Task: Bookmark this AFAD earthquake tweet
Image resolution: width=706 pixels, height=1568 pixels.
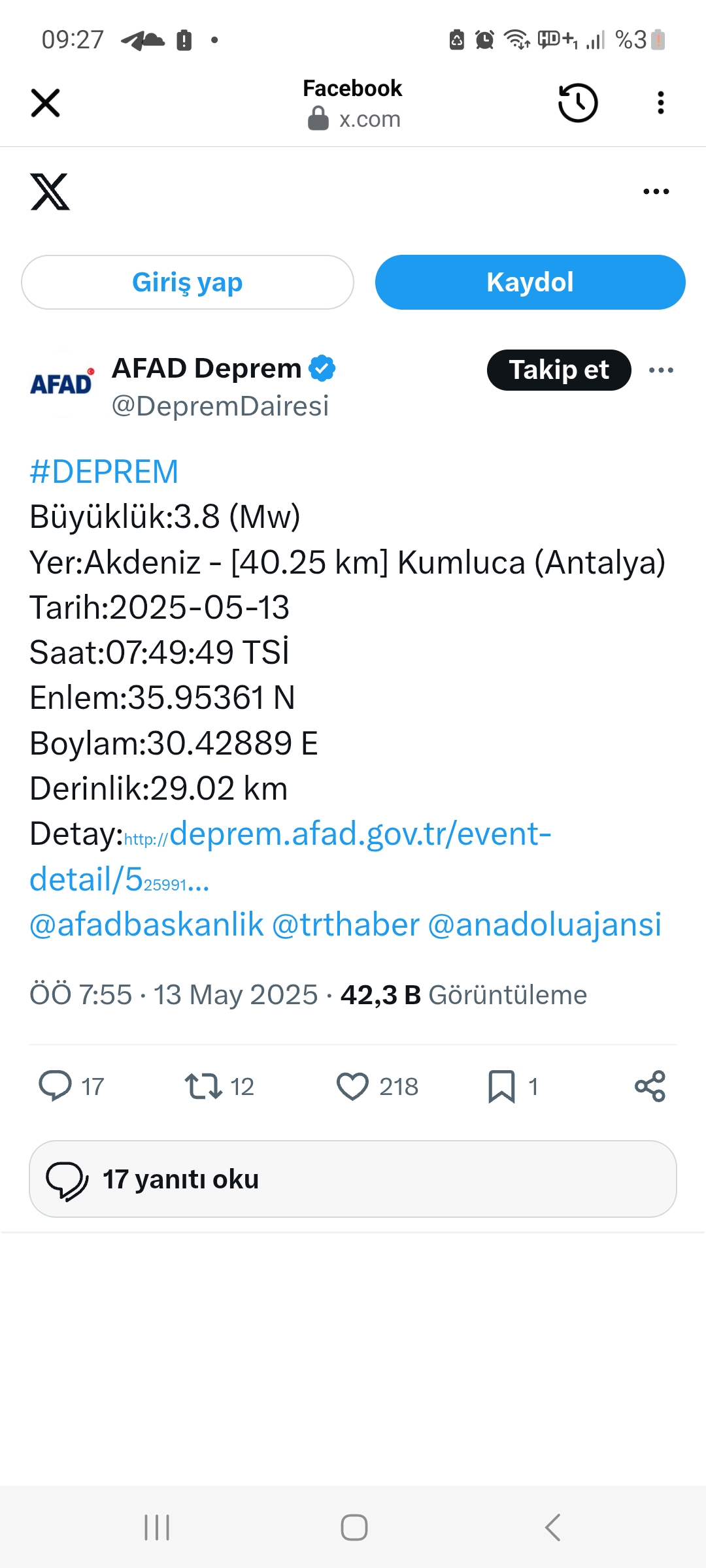Action: 501,1086
